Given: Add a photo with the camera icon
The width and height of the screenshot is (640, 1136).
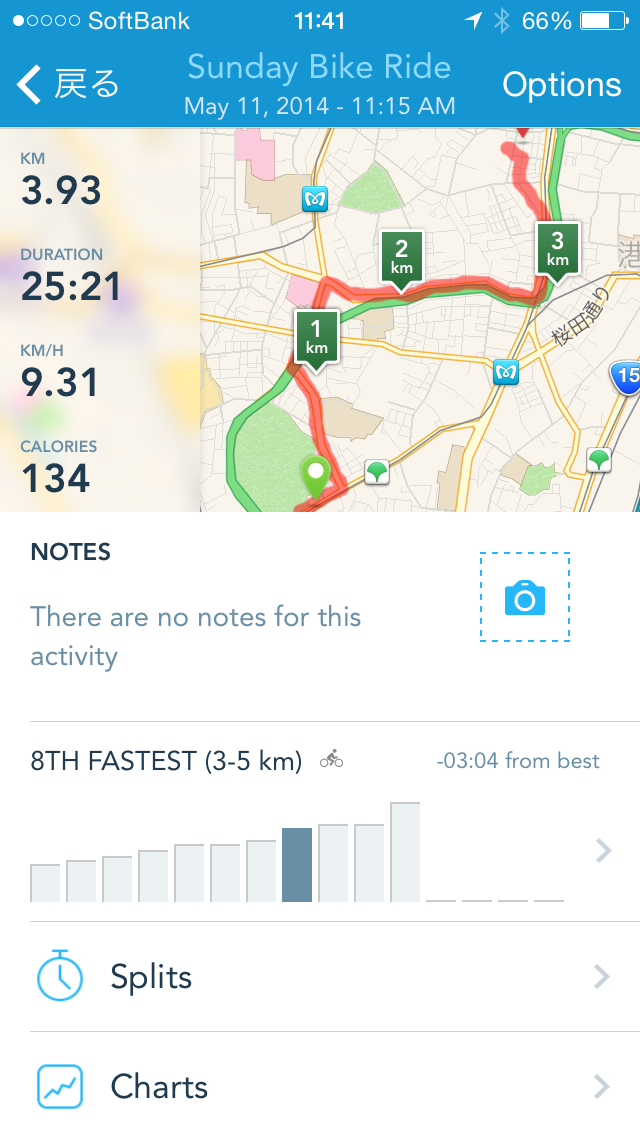Looking at the screenshot, I should coord(524,598).
